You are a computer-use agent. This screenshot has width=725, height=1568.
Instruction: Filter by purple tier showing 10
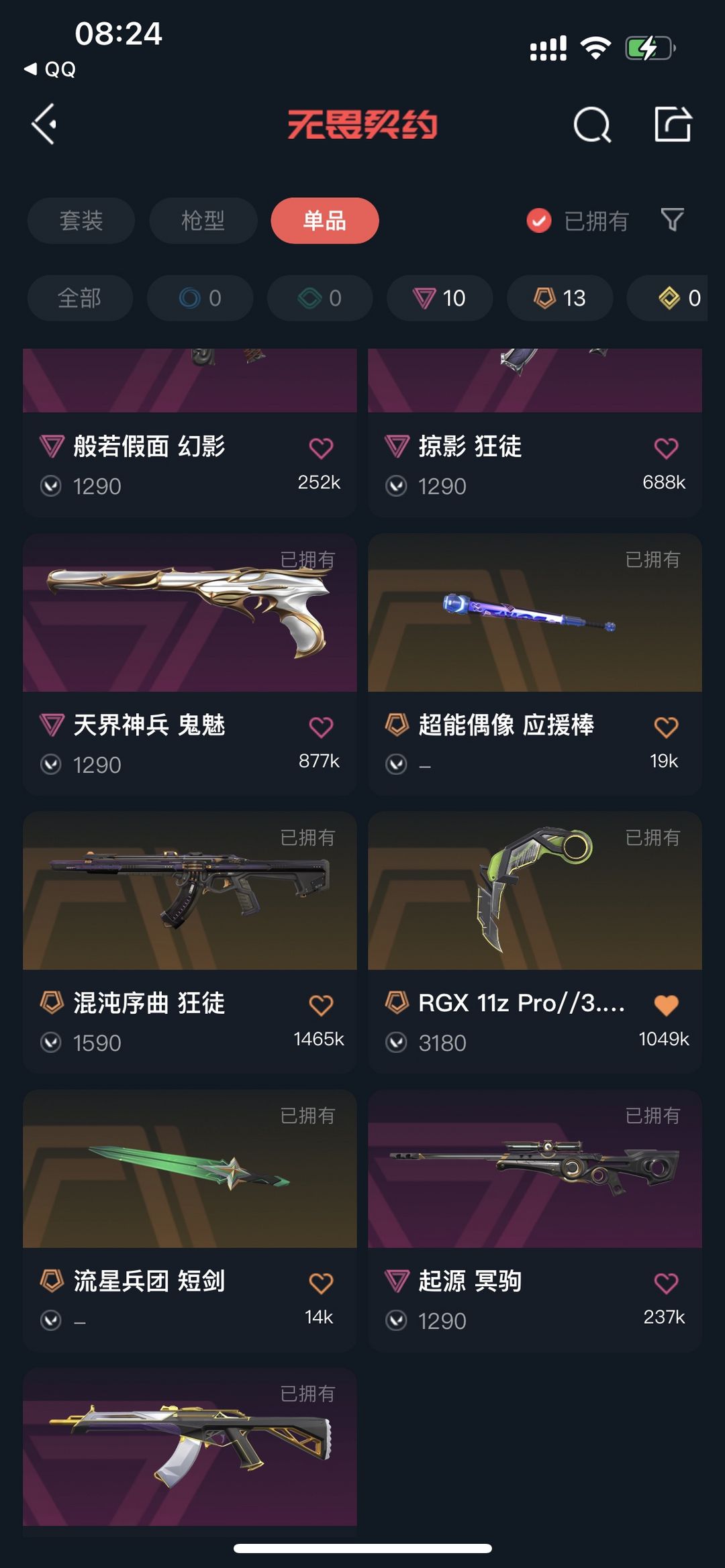[440, 298]
